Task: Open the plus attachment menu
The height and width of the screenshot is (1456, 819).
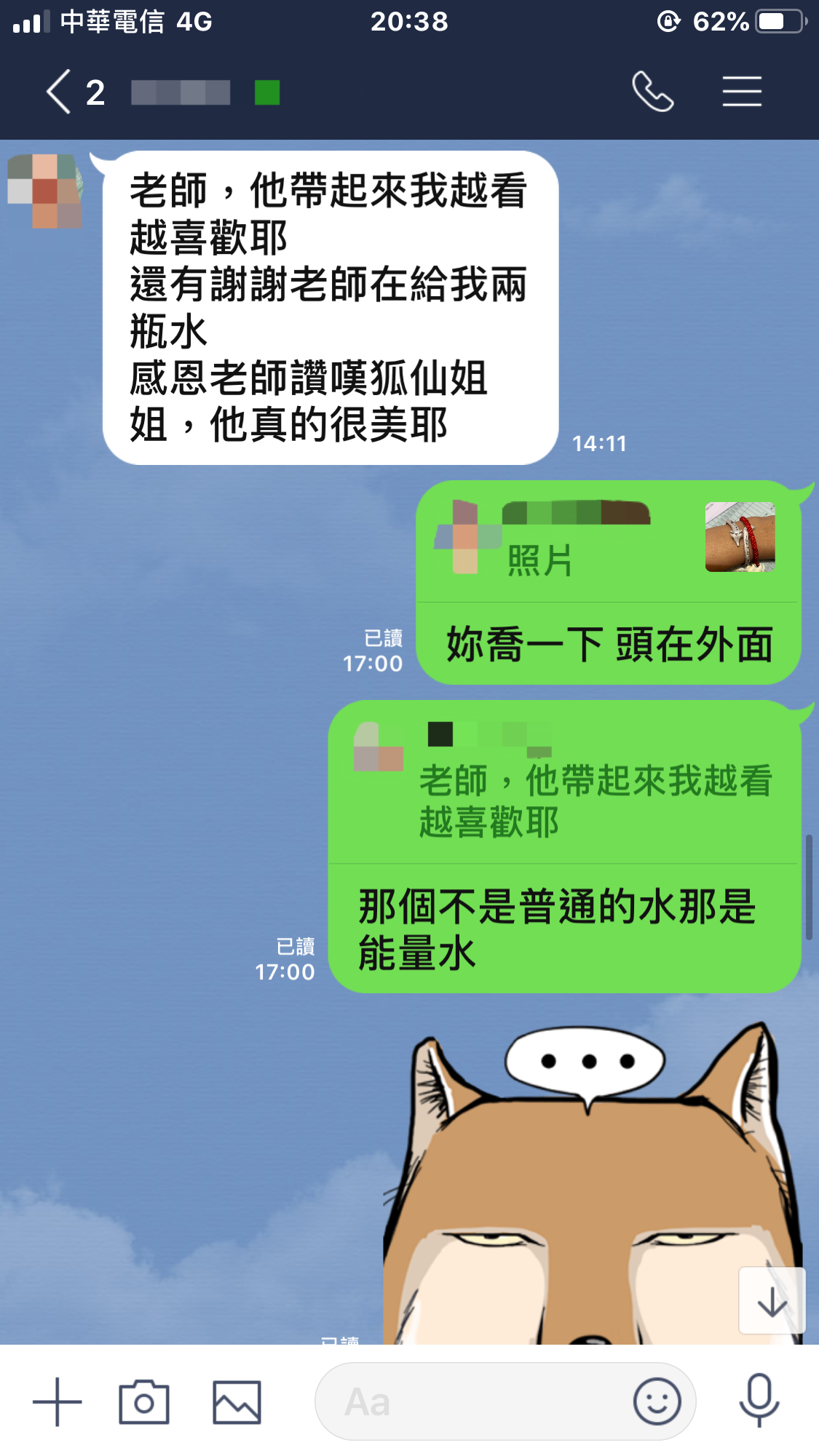Action: point(57,1401)
